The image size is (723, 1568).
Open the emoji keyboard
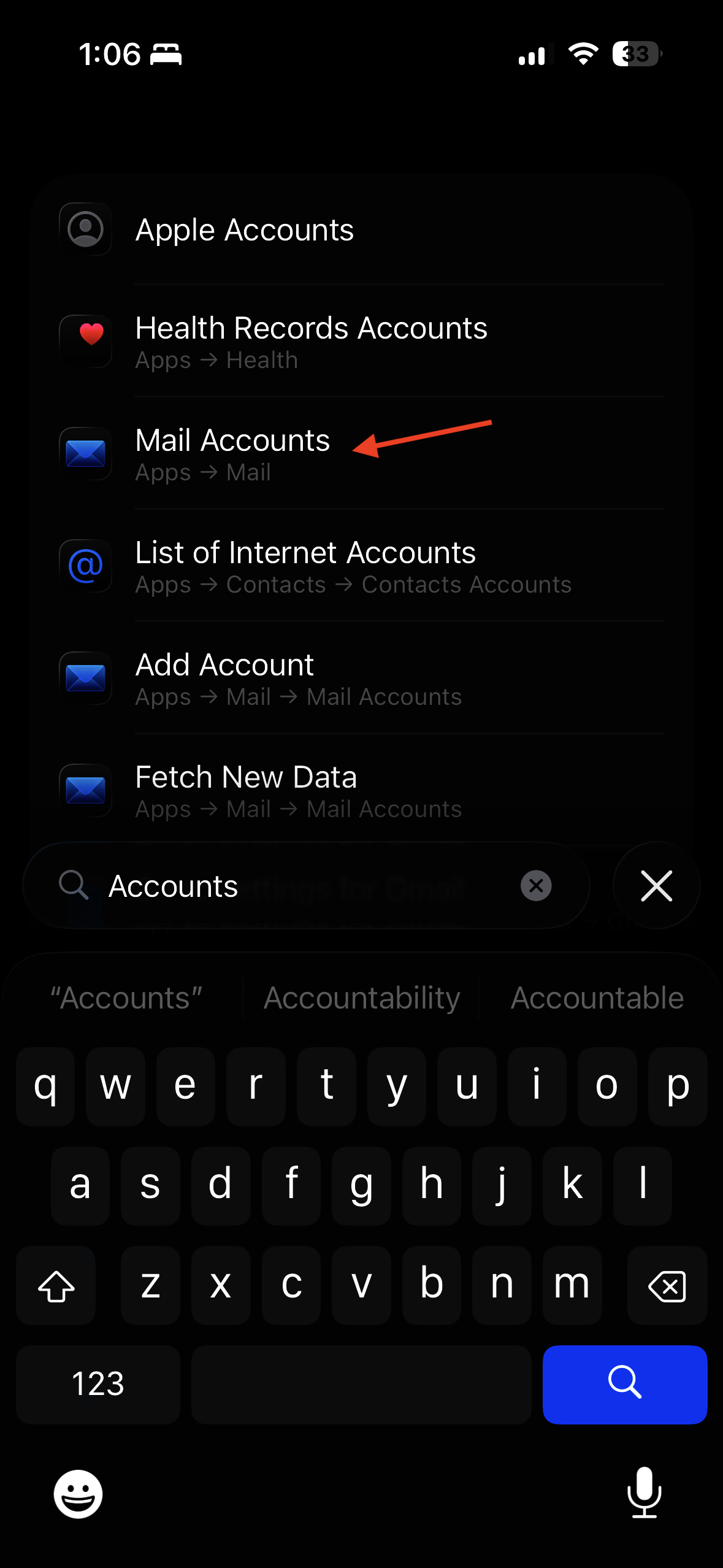tap(78, 1494)
